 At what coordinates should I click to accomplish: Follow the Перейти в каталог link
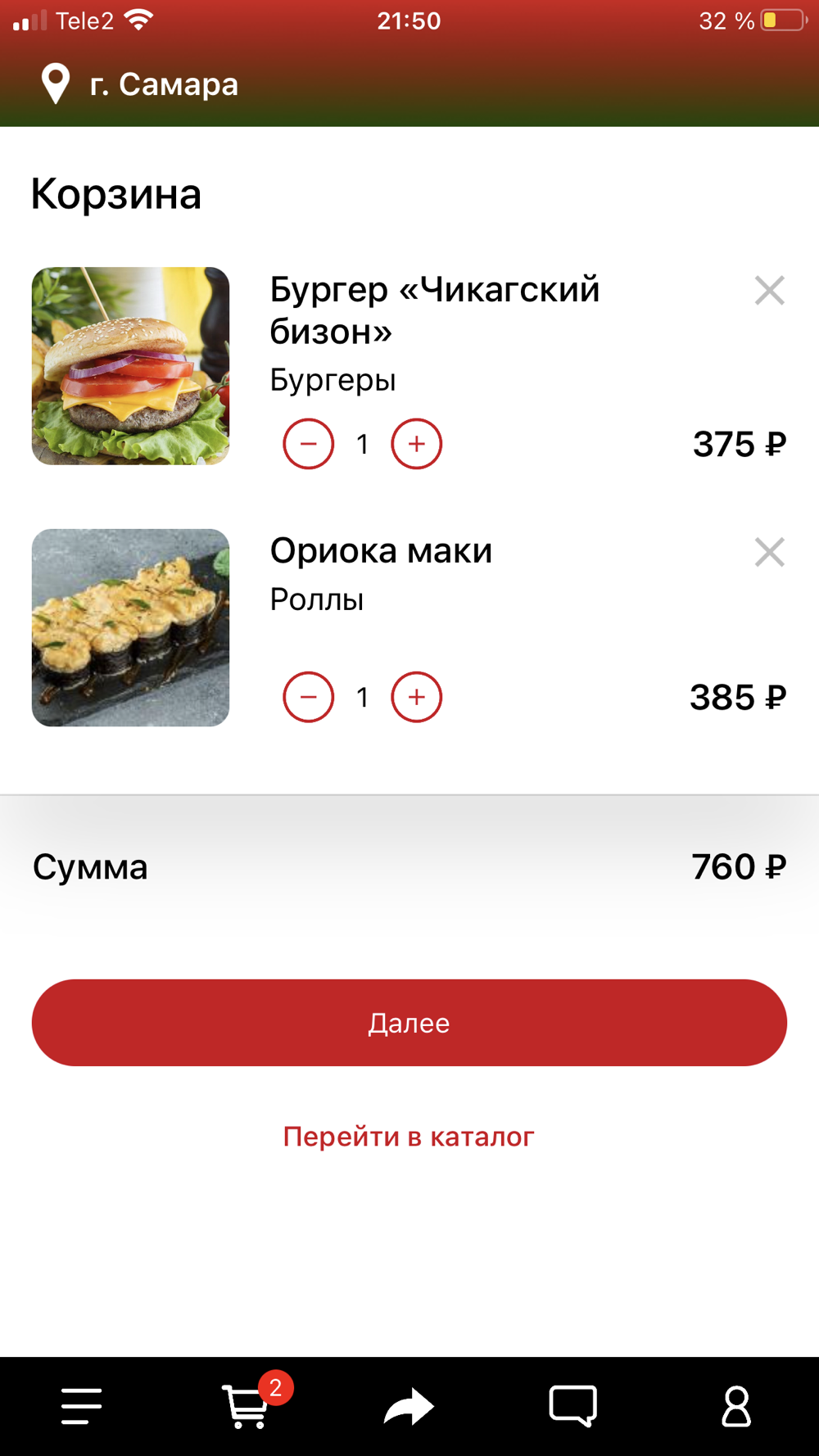pyautogui.click(x=409, y=1137)
